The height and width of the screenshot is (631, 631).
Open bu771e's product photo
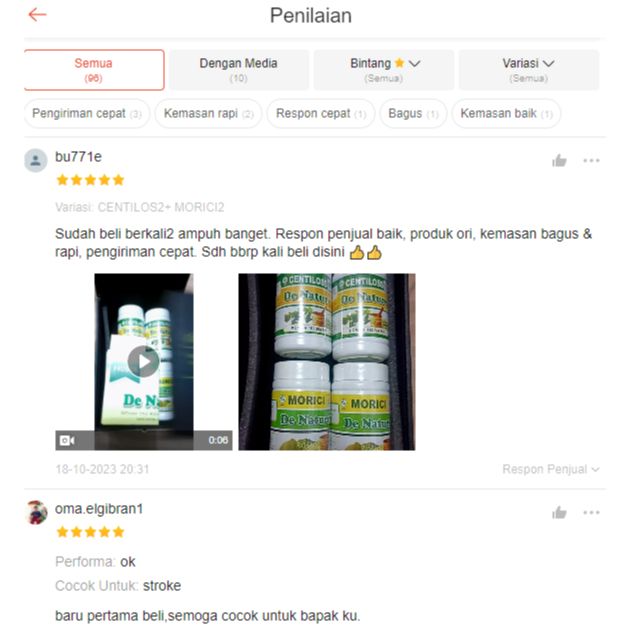pos(326,361)
